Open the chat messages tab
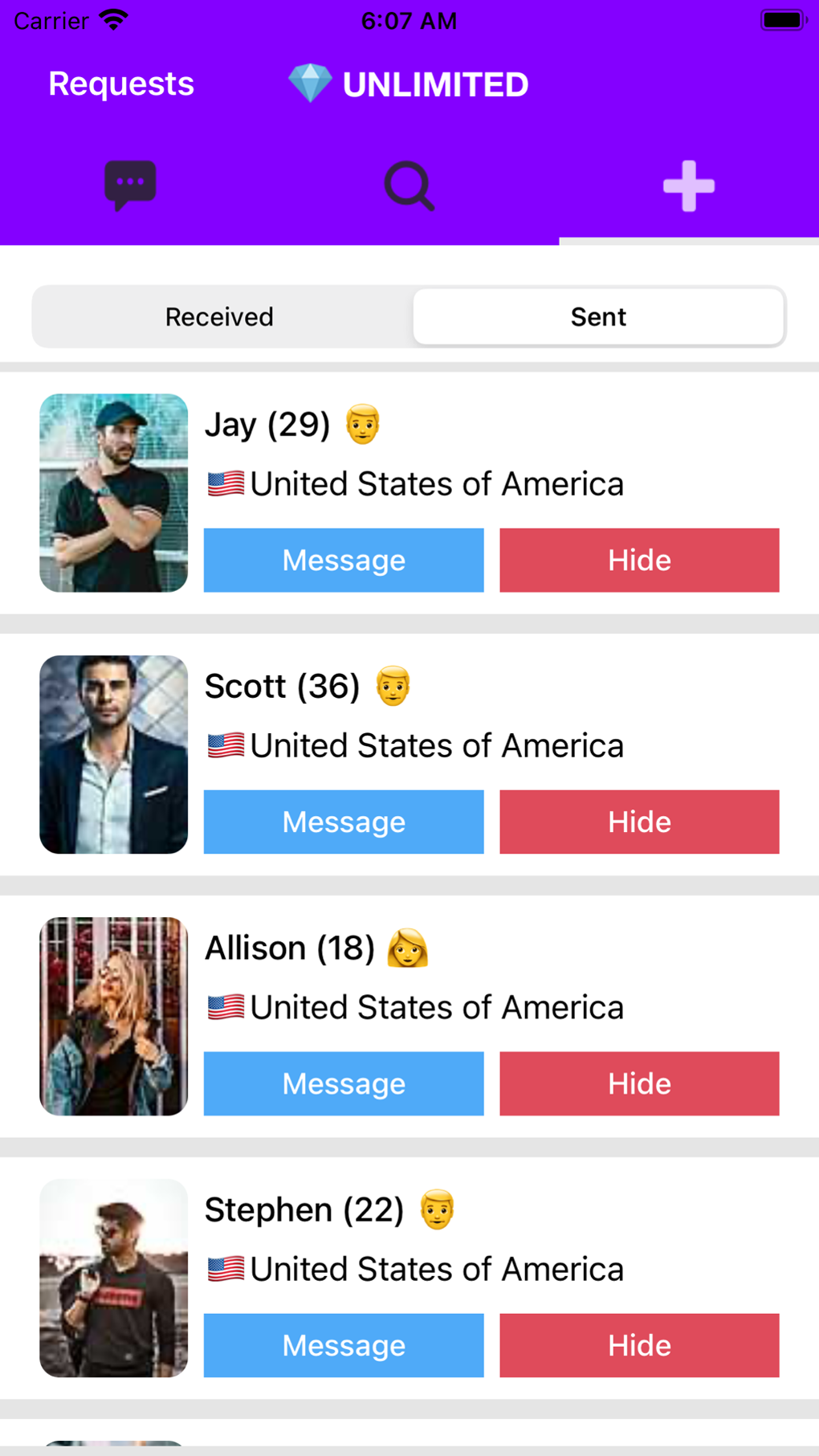The height and width of the screenshot is (1456, 819). pyautogui.click(x=130, y=186)
